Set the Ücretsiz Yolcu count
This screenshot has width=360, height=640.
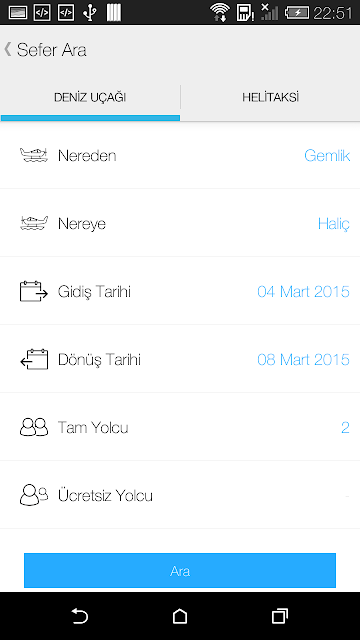click(180, 495)
